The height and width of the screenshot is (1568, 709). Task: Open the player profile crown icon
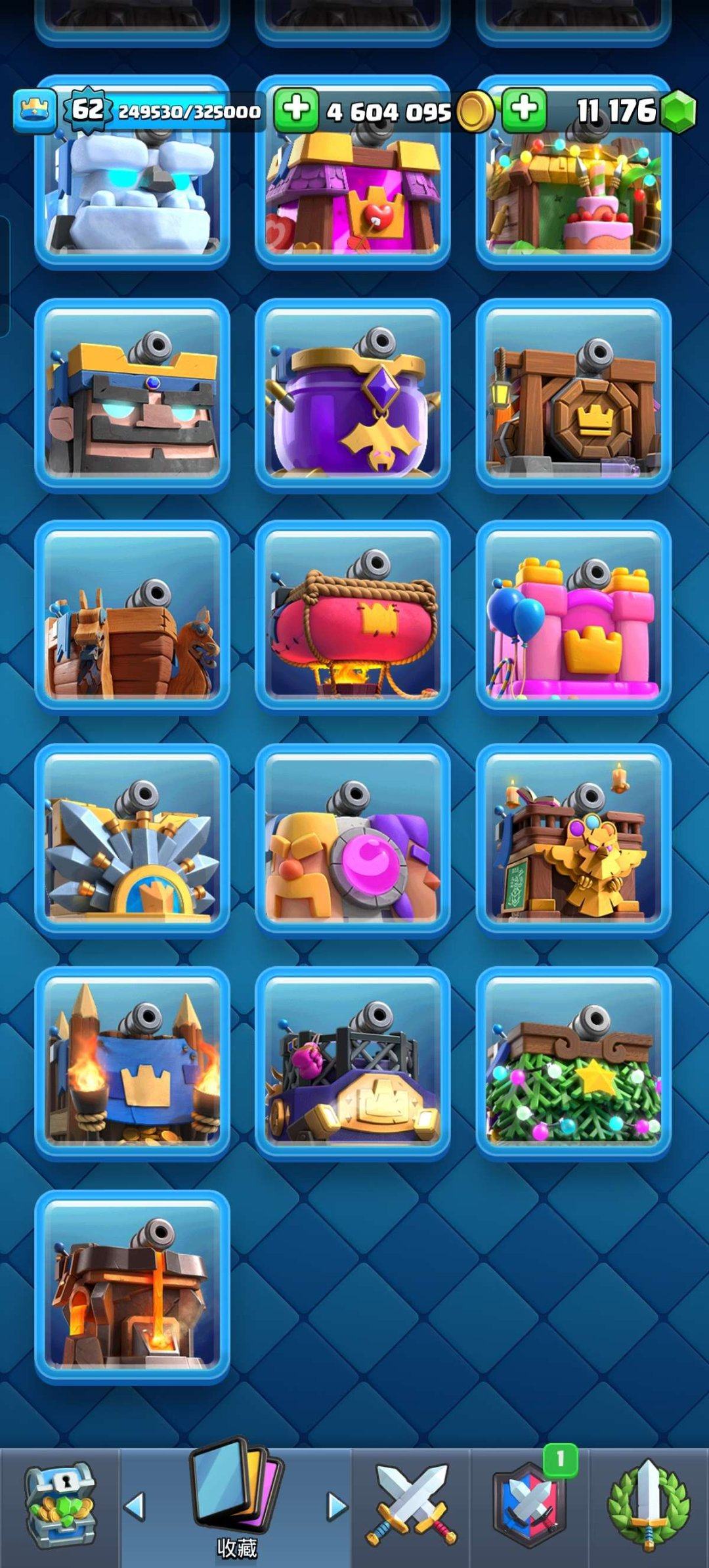[35, 111]
